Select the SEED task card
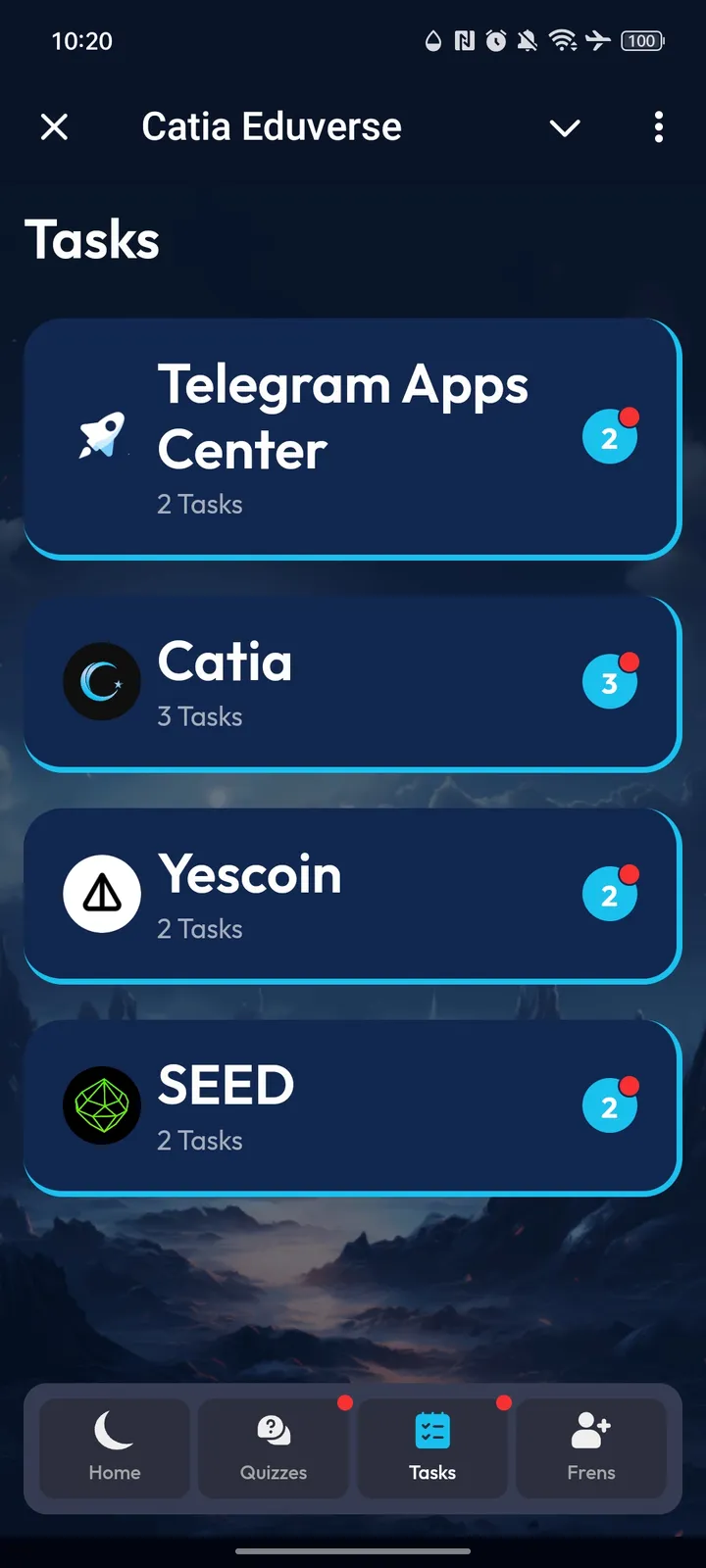The width and height of the screenshot is (706, 1568). (352, 1106)
